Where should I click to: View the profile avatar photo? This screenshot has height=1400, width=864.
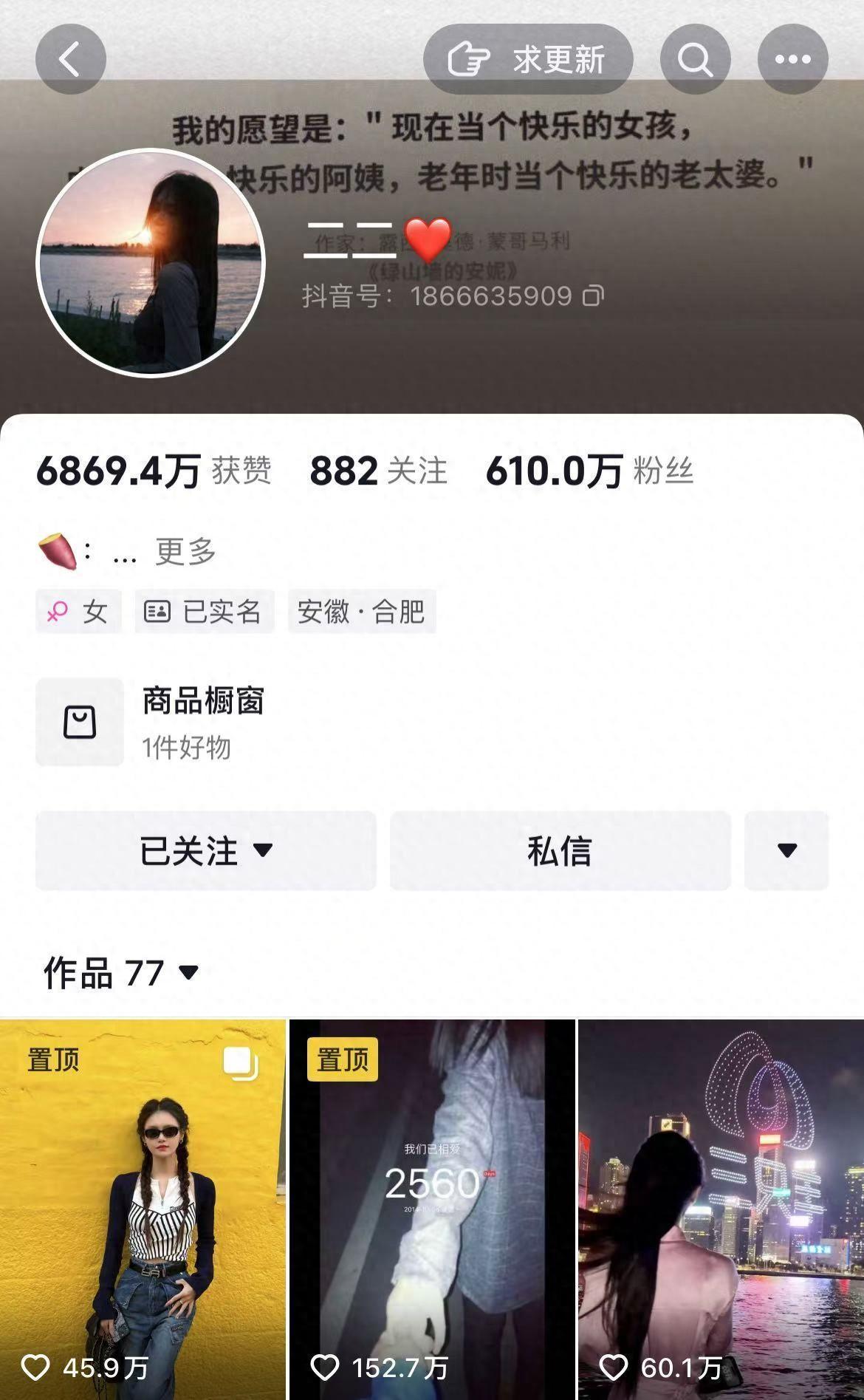pyautogui.click(x=151, y=262)
